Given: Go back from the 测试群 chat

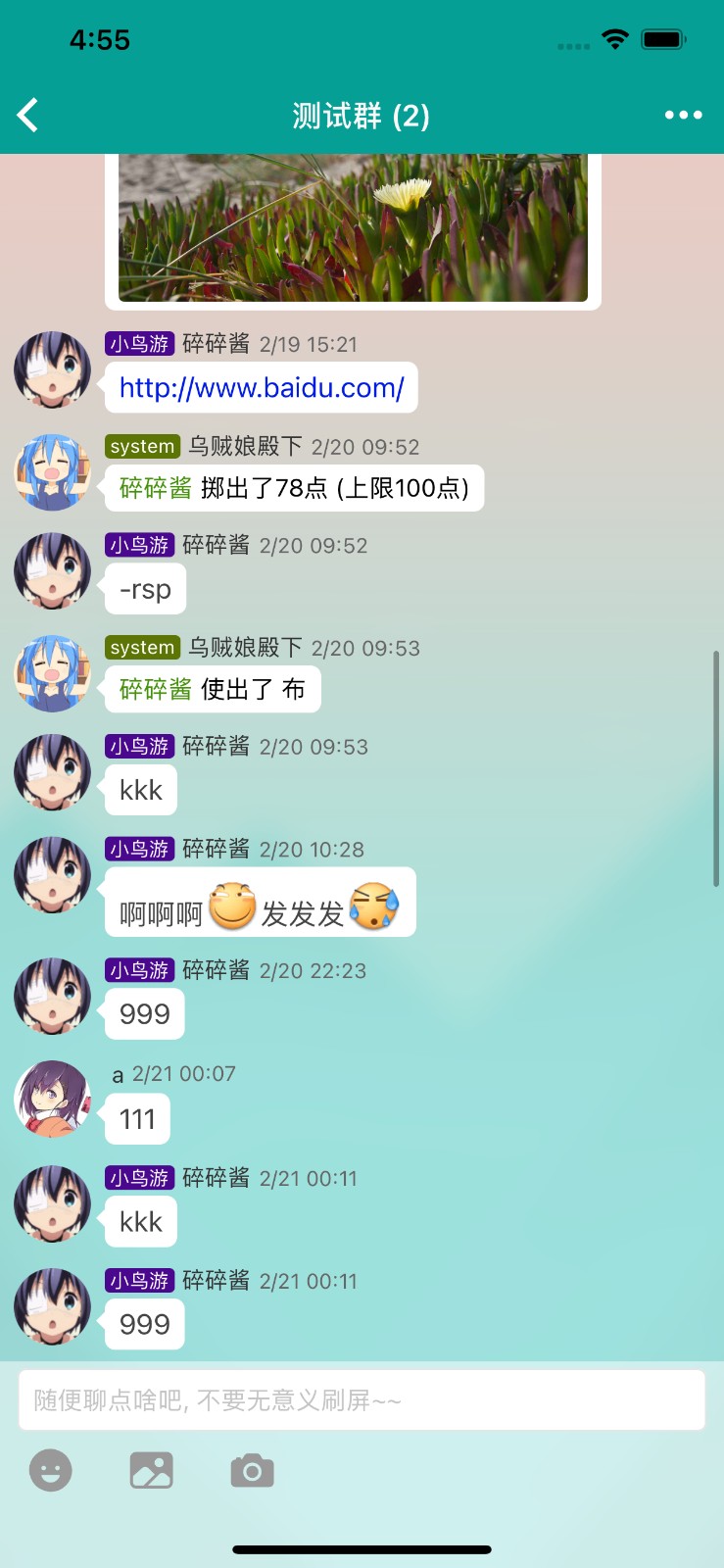Looking at the screenshot, I should [x=28, y=116].
